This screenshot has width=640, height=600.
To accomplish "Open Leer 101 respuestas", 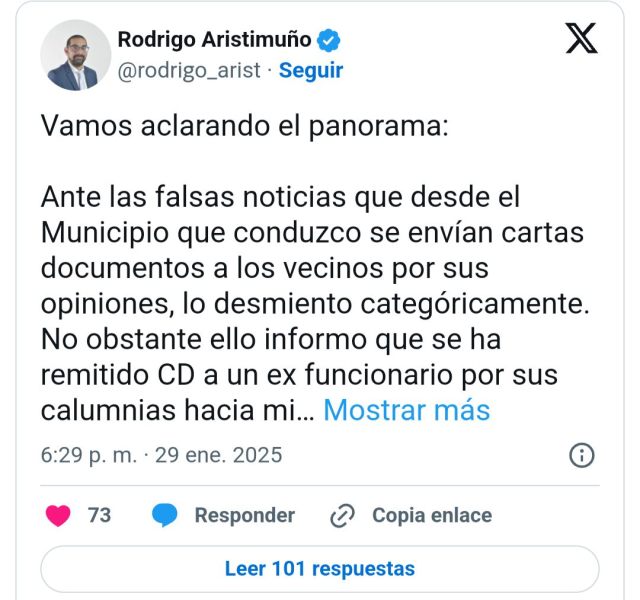I will tap(319, 569).
